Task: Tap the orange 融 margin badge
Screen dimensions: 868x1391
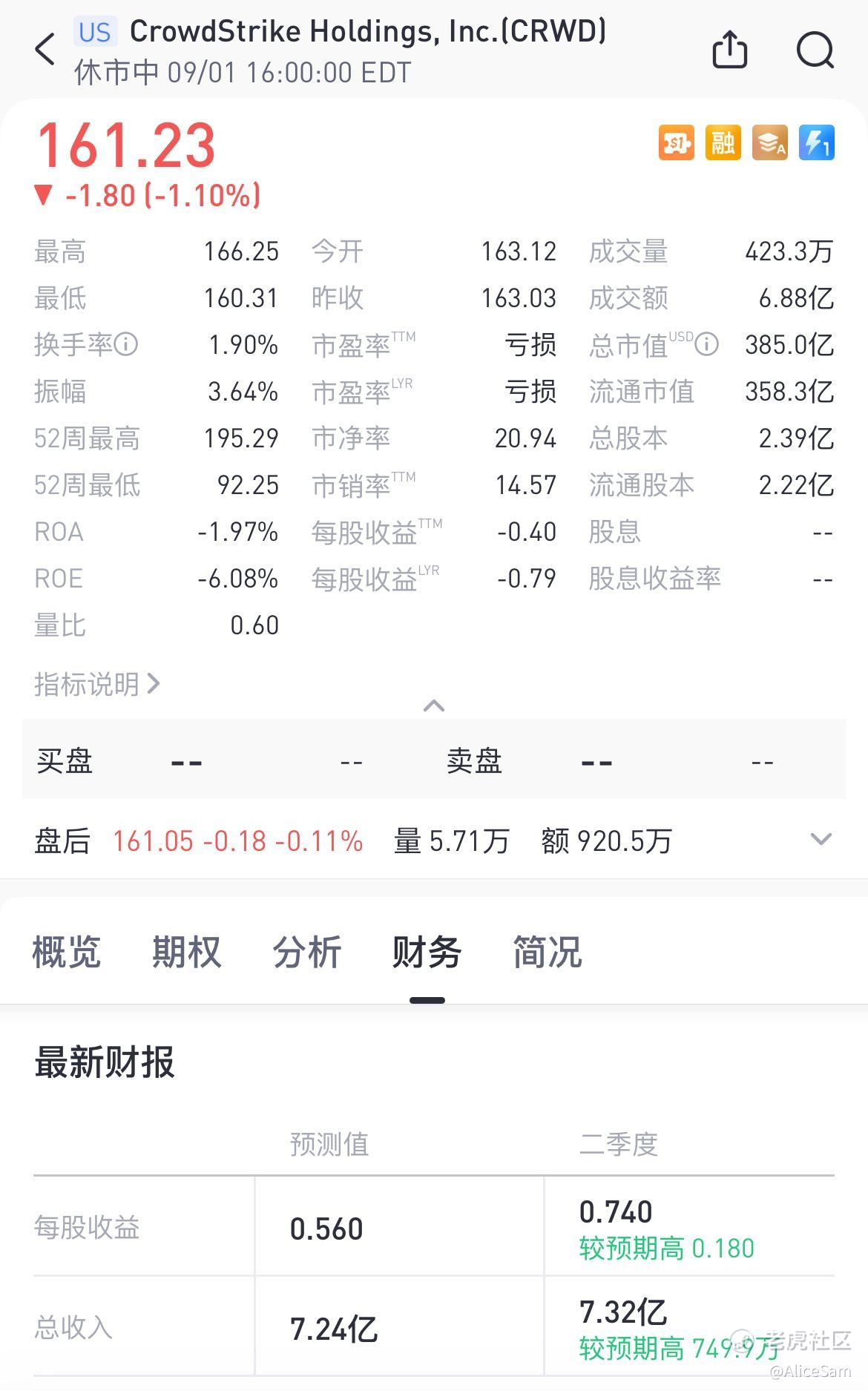Action: (x=723, y=142)
